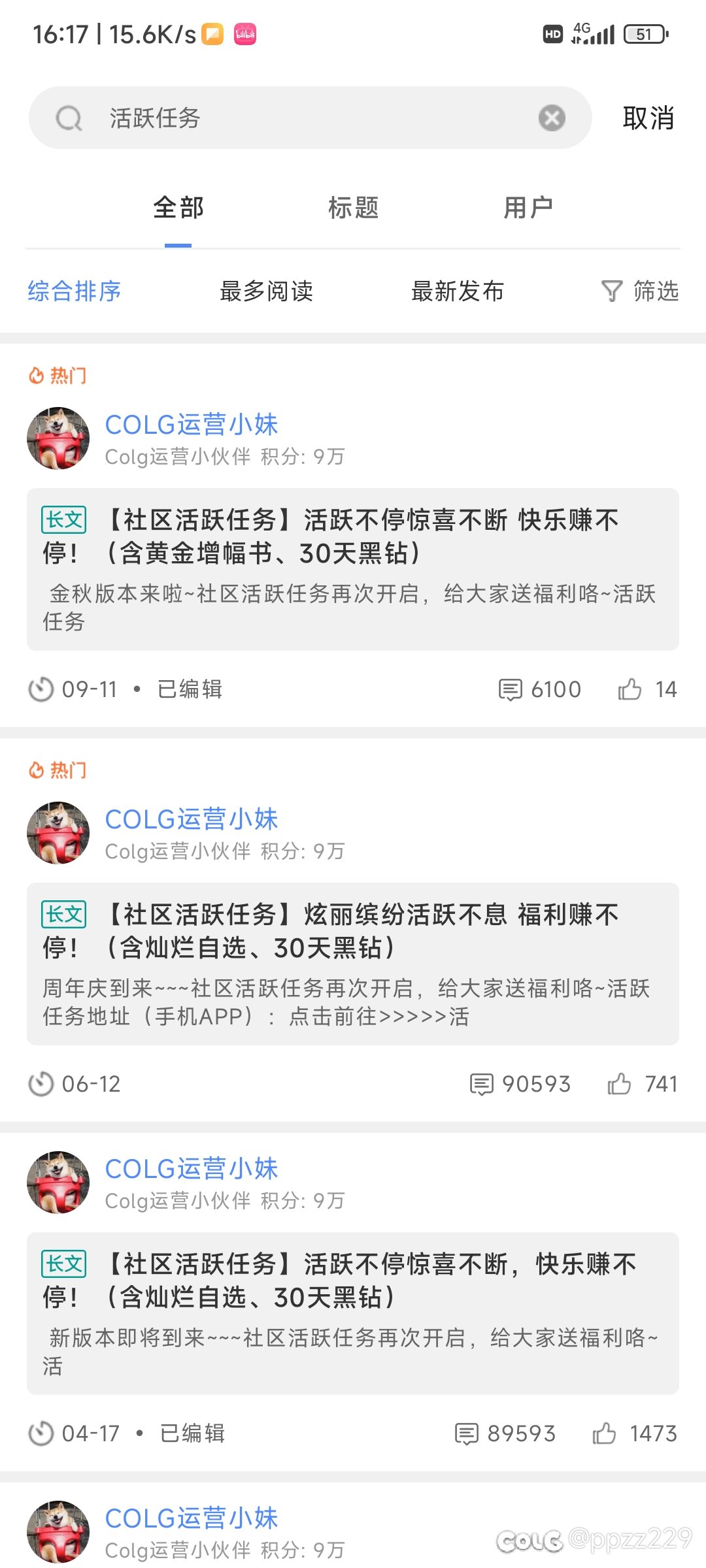This screenshot has height=1568, width=706.
Task: Cancel the search with 取消
Action: coord(648,118)
